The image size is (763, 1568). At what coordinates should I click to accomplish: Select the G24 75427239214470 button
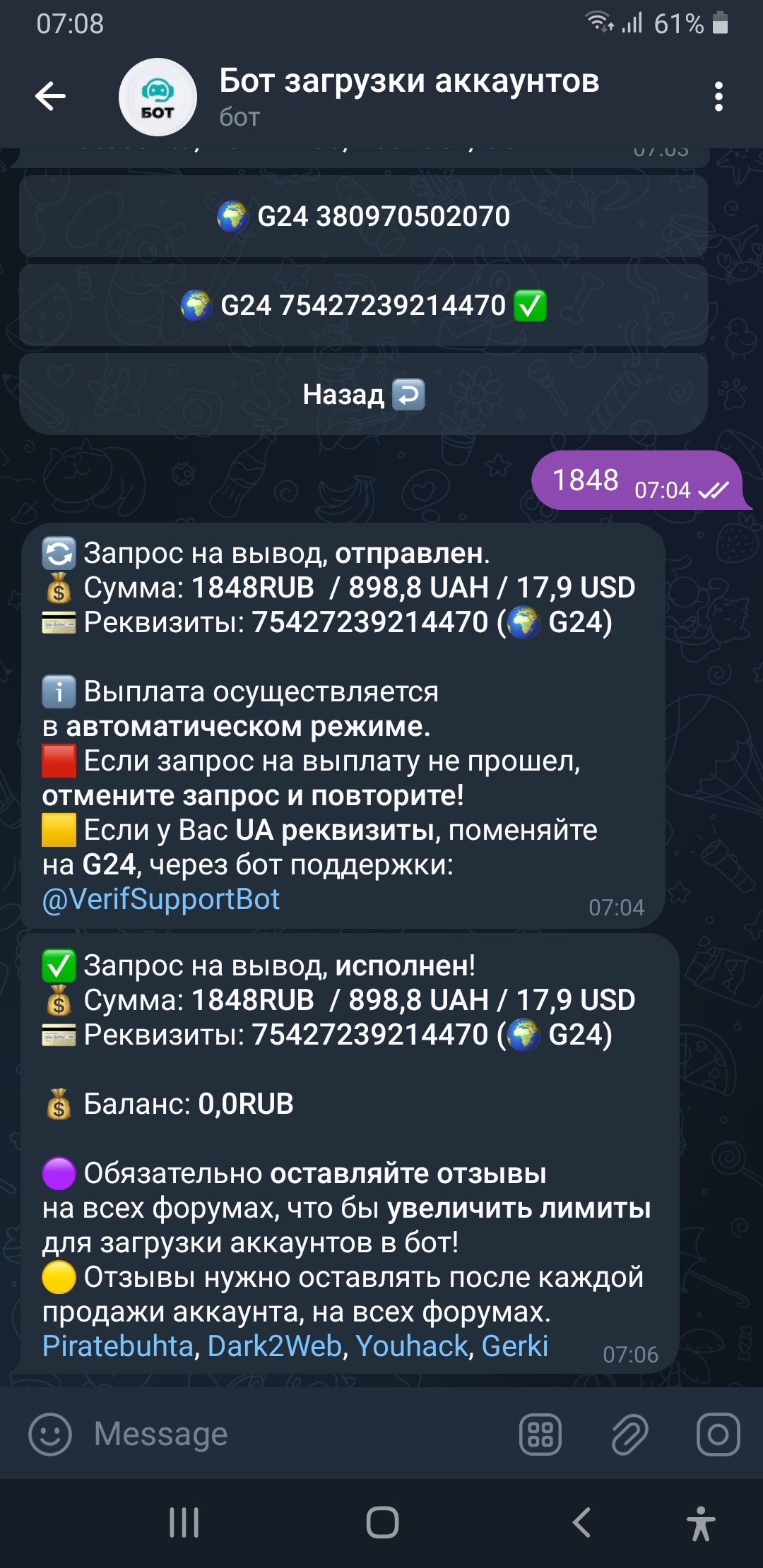click(x=363, y=306)
